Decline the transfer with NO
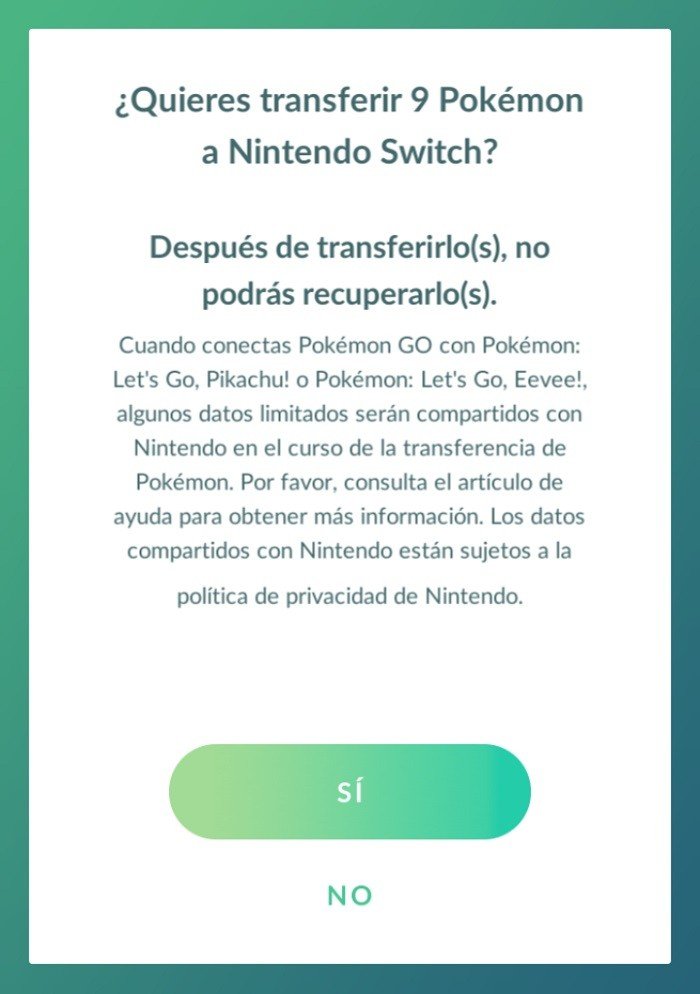 tap(349, 896)
